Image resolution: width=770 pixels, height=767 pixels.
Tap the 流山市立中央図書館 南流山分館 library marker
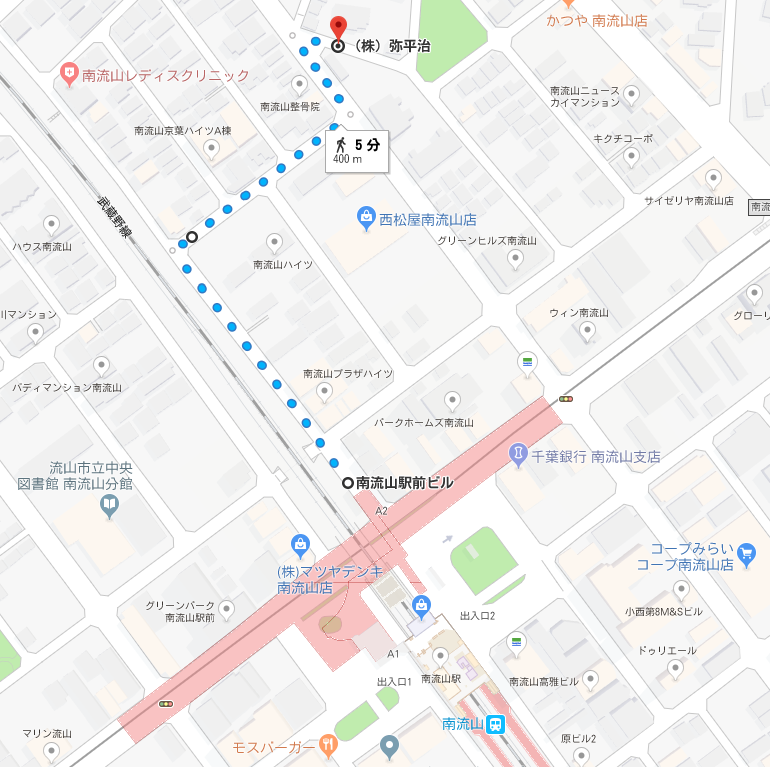(108, 506)
